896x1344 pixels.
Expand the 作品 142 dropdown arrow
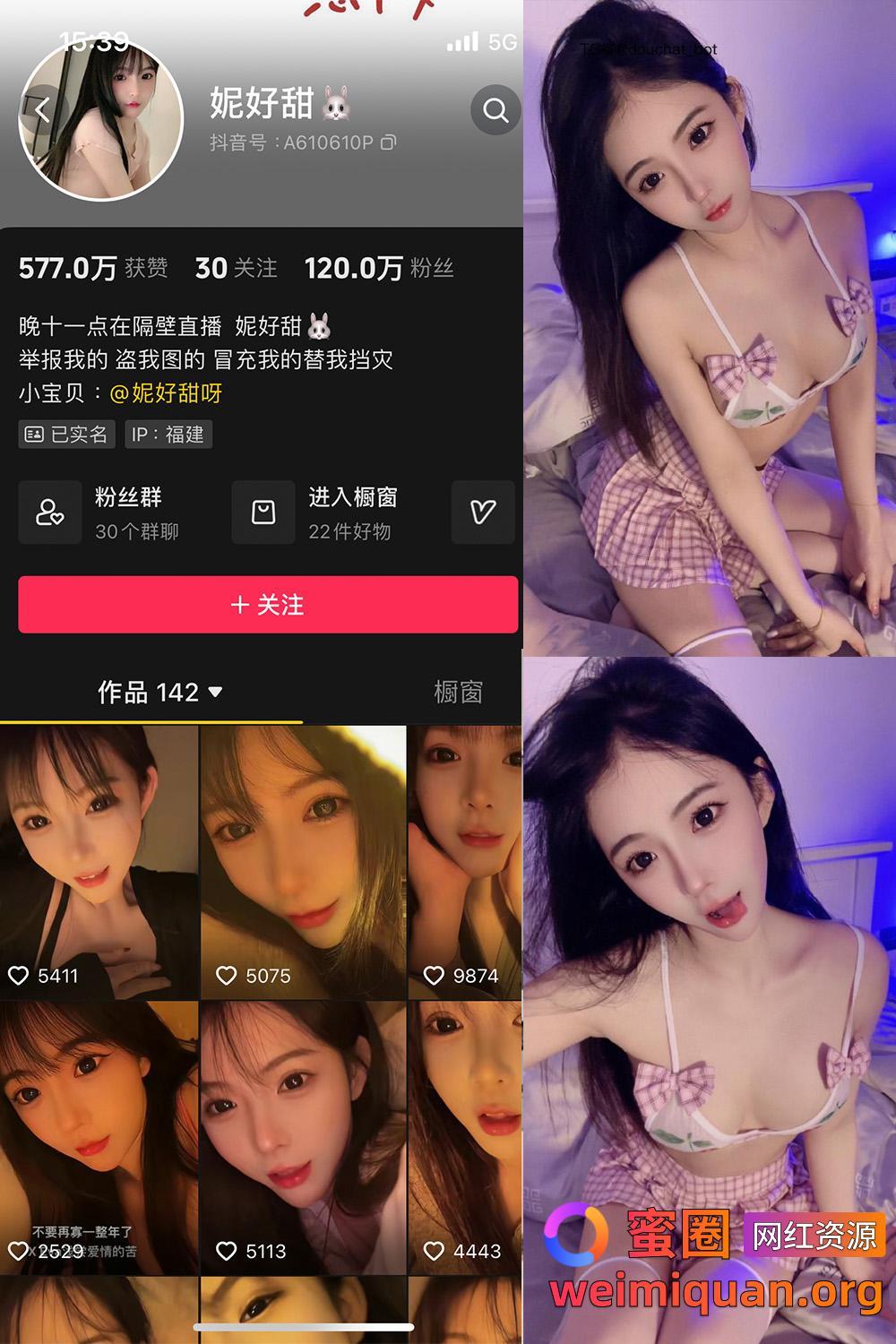click(214, 693)
